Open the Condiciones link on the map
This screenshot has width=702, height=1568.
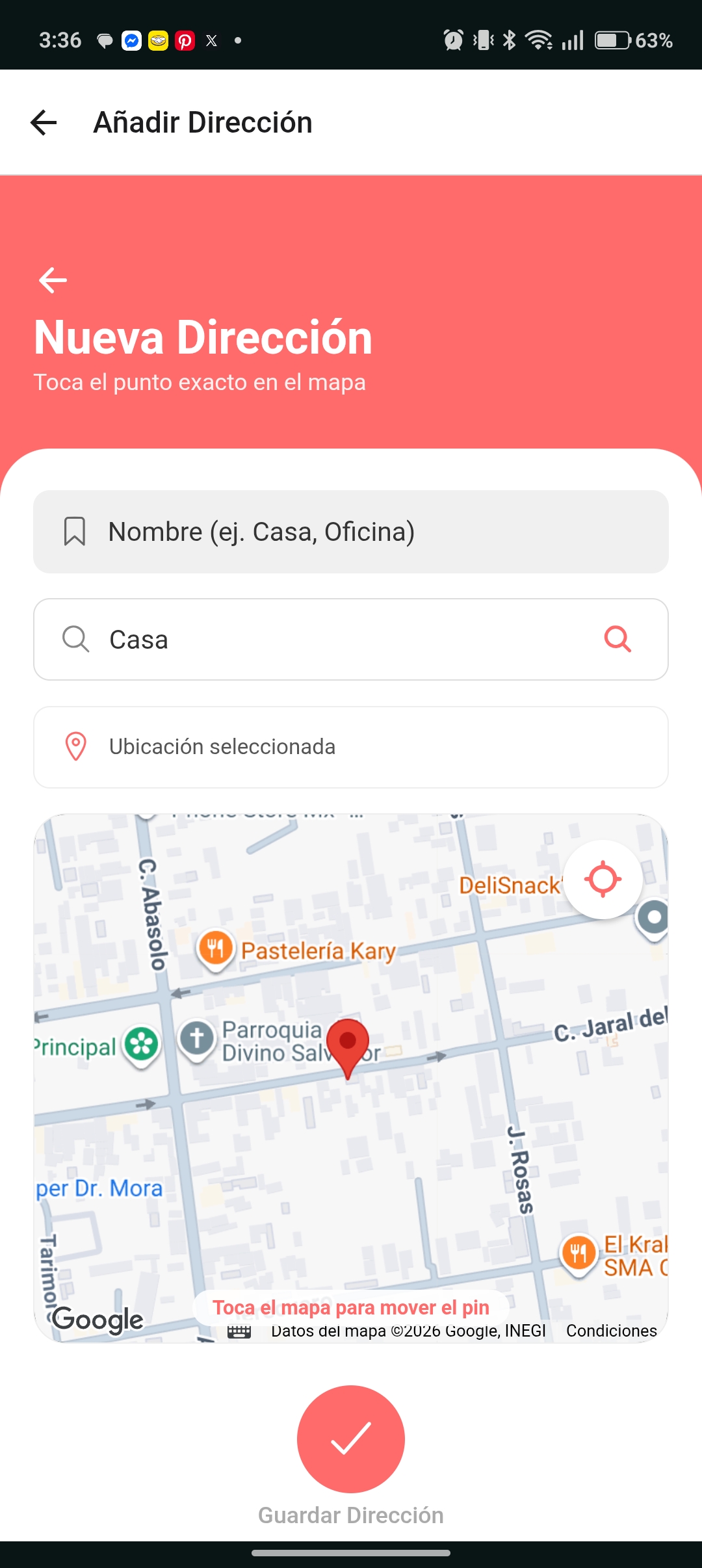click(x=612, y=1331)
